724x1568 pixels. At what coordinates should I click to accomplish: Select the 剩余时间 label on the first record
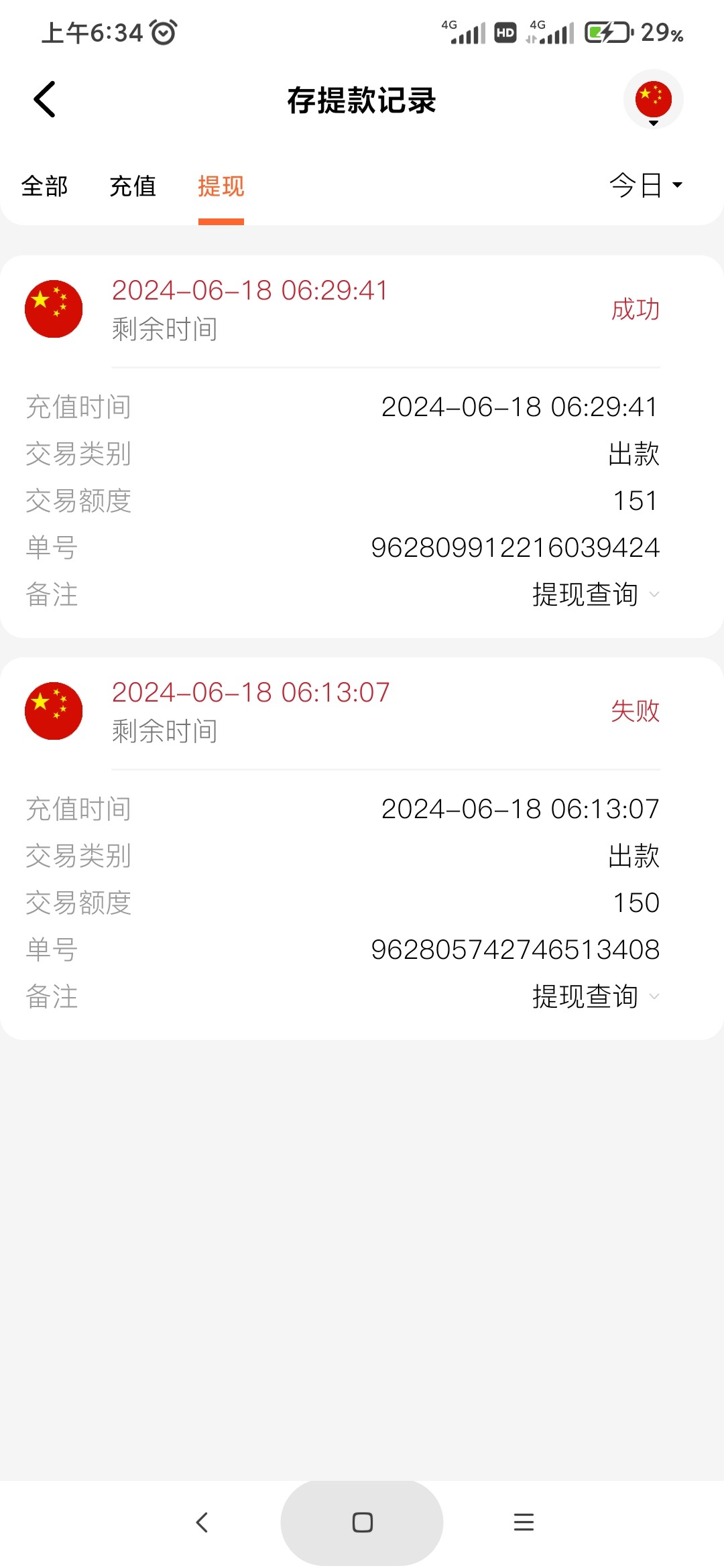pos(164,330)
